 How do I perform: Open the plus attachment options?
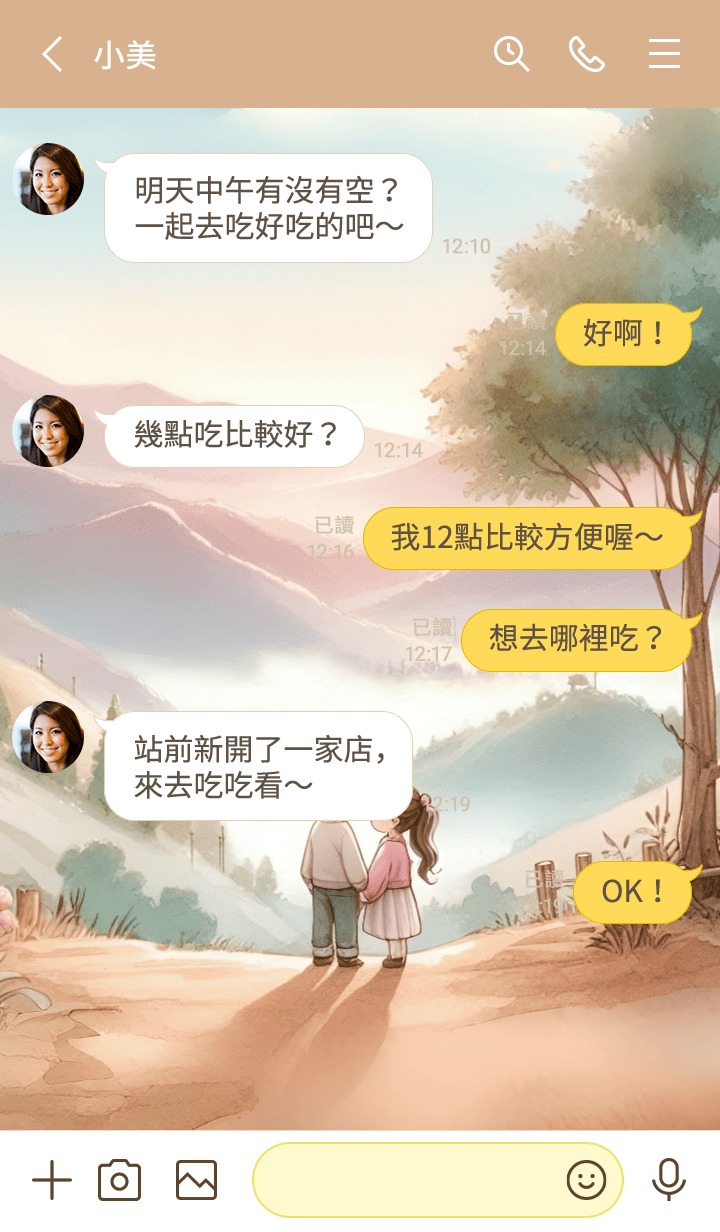52,1181
